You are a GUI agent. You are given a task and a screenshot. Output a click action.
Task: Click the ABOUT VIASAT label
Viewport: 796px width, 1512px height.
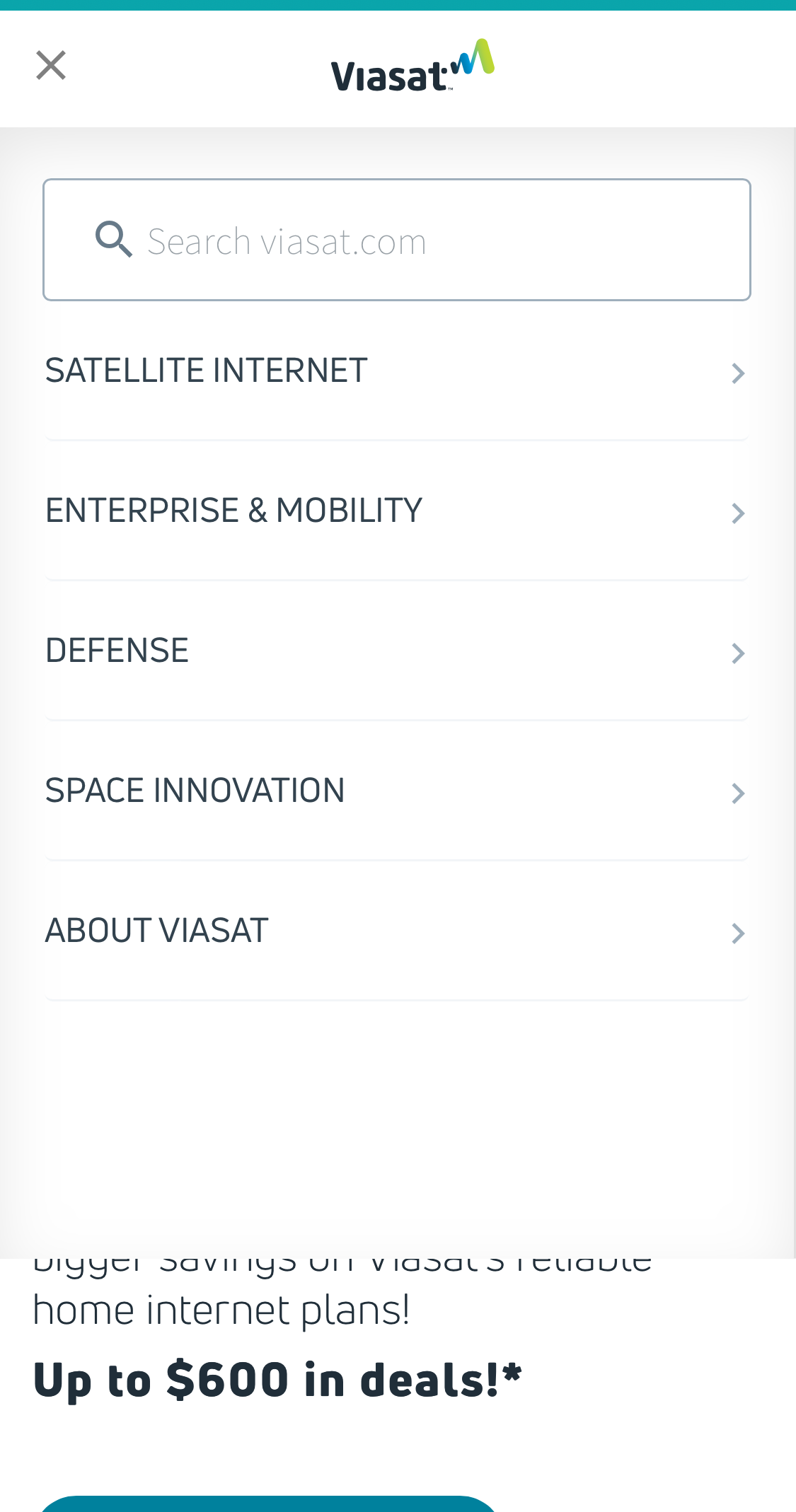click(x=156, y=931)
